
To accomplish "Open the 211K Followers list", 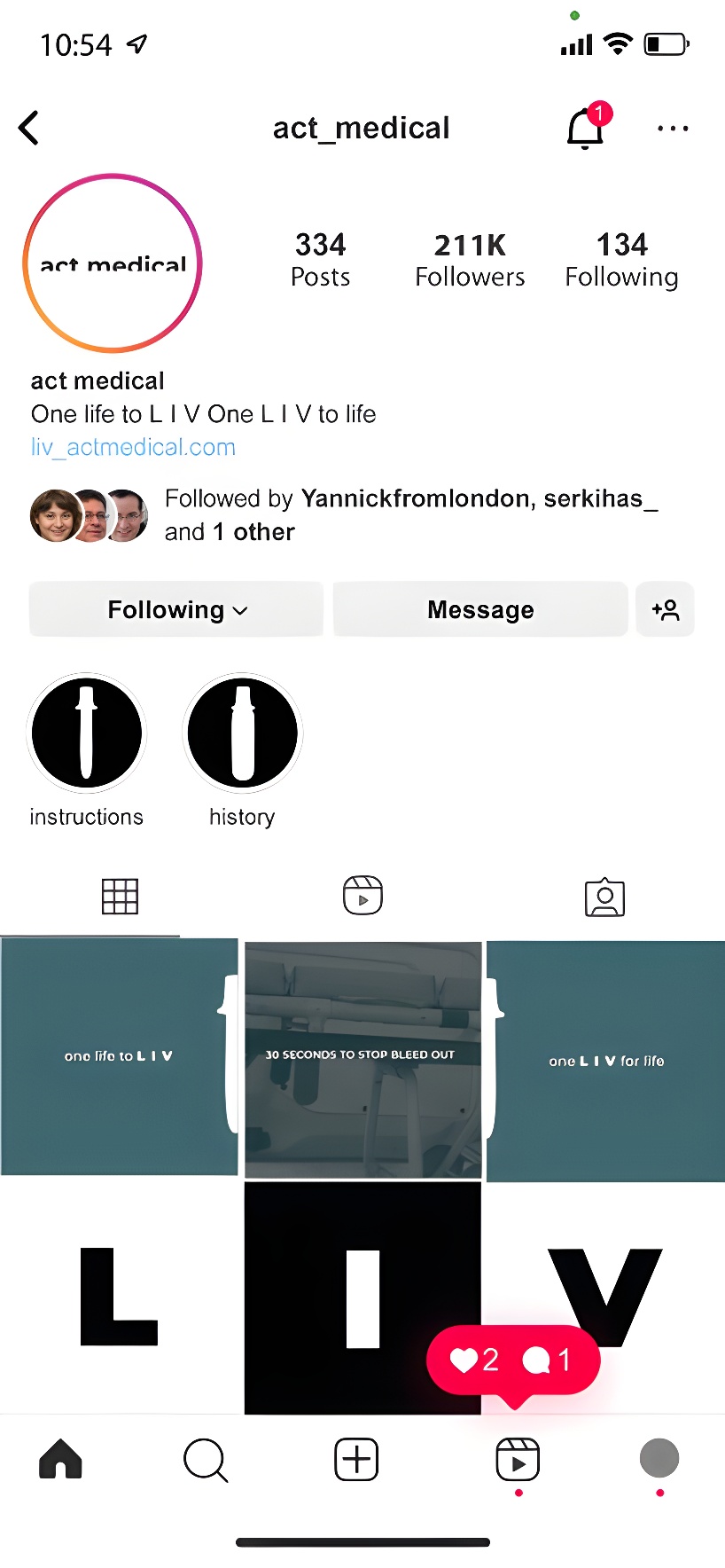I will (470, 260).
